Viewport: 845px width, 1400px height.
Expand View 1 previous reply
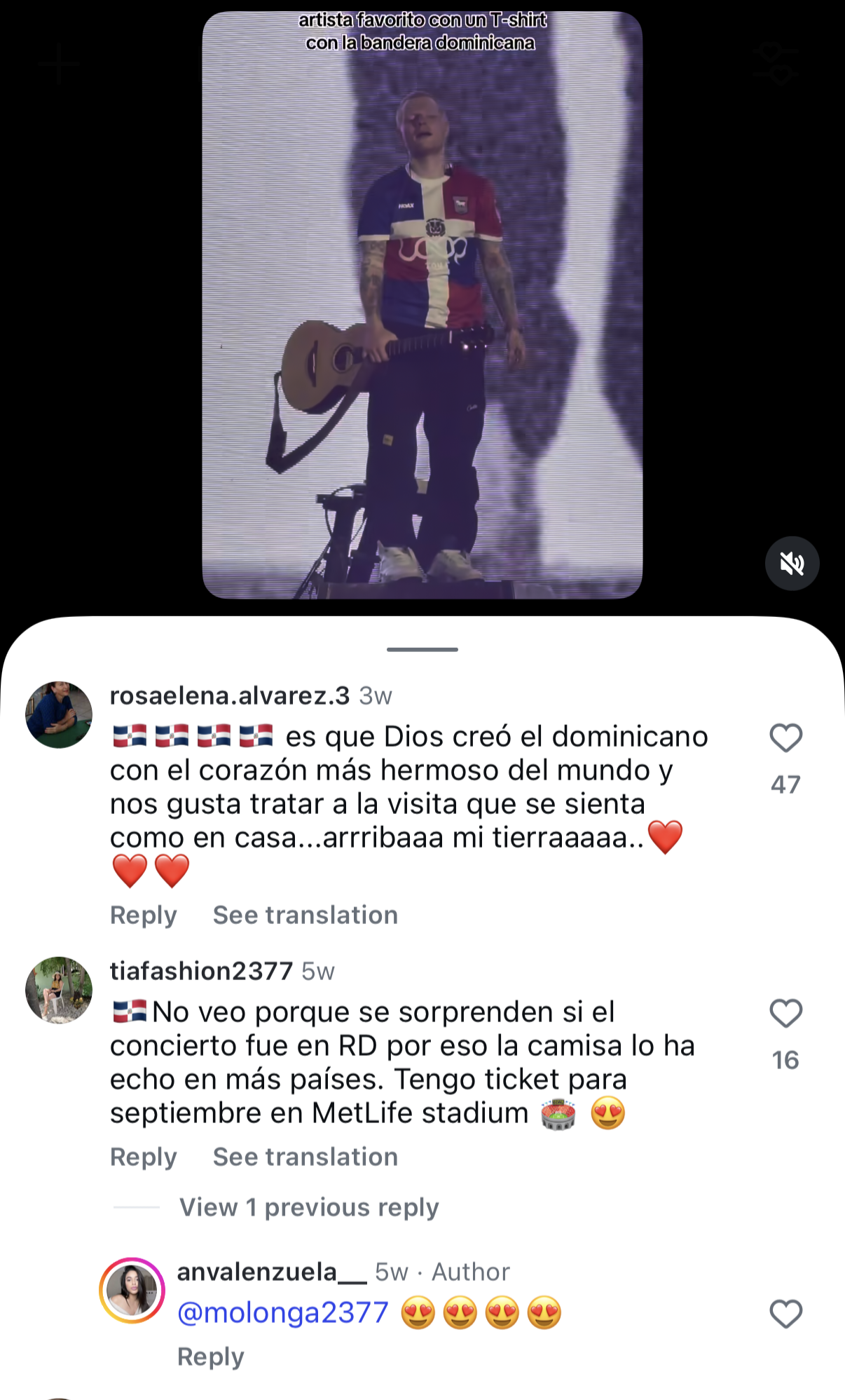[x=309, y=1207]
